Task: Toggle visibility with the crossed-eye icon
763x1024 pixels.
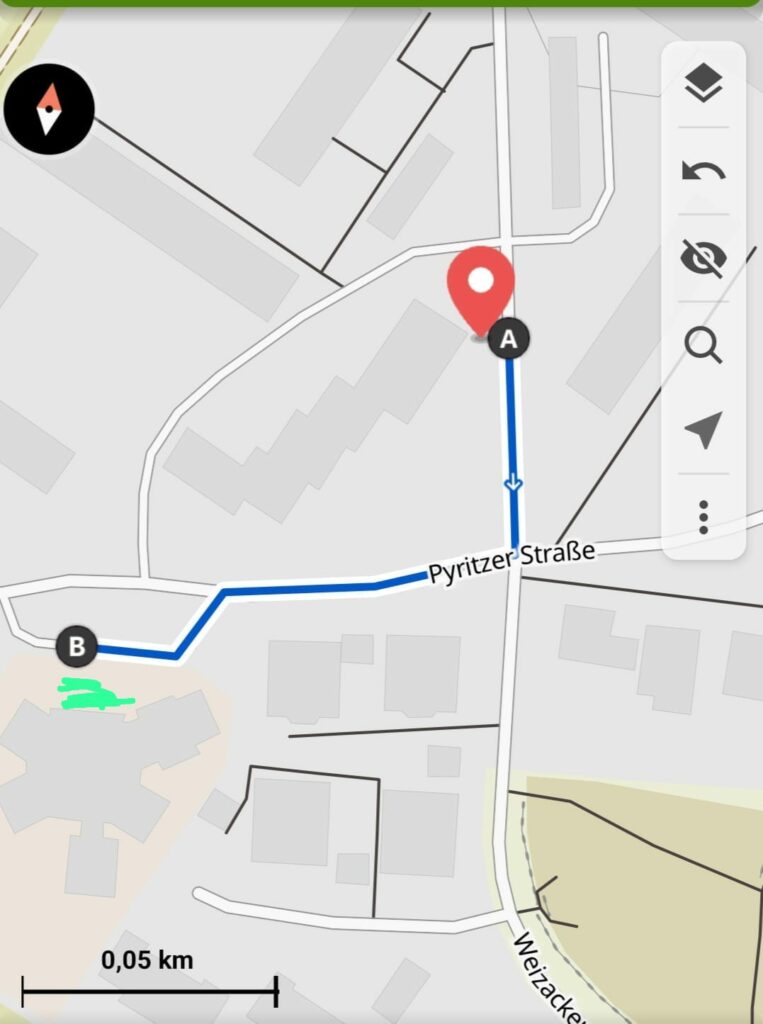Action: (704, 259)
